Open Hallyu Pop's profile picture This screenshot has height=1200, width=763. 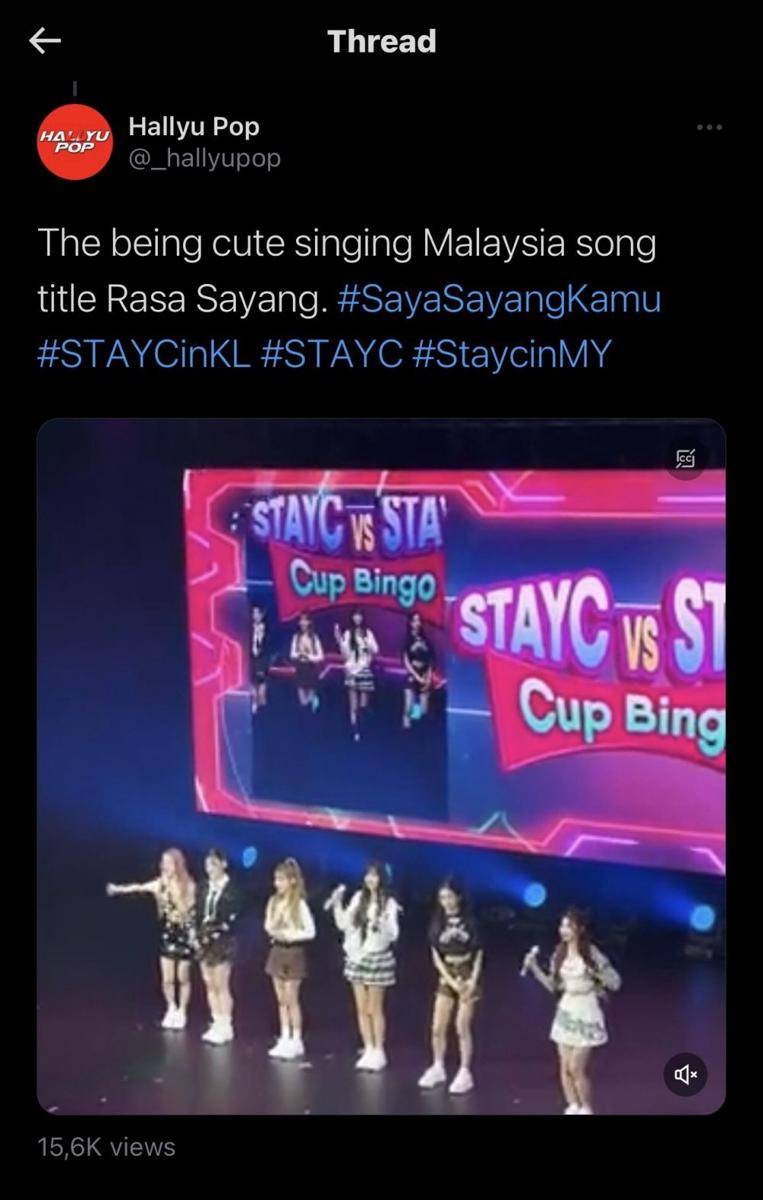[x=75, y=142]
